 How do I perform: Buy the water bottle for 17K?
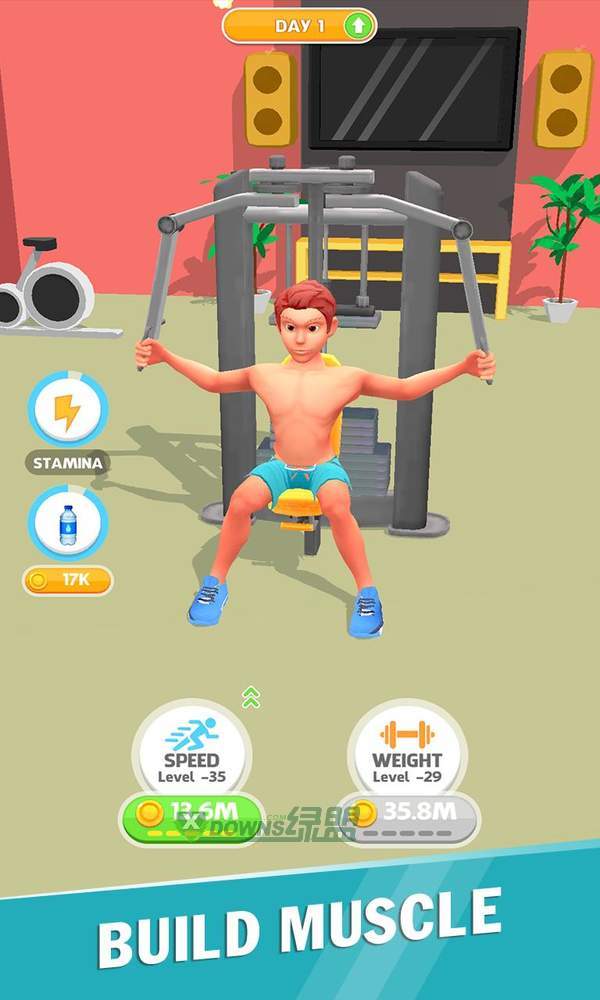pyautogui.click(x=68, y=581)
